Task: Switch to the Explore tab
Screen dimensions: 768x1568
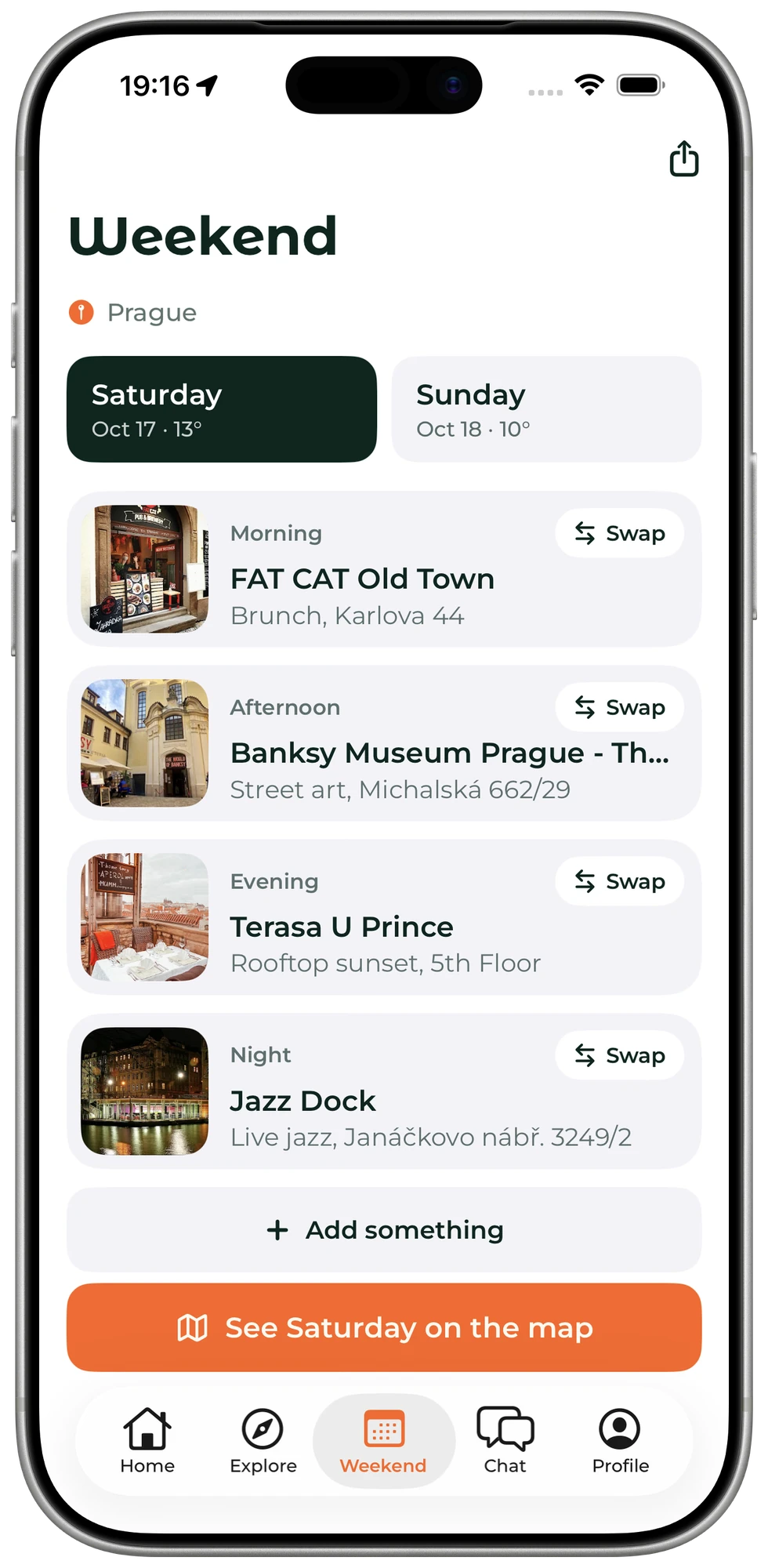Action: [263, 1441]
